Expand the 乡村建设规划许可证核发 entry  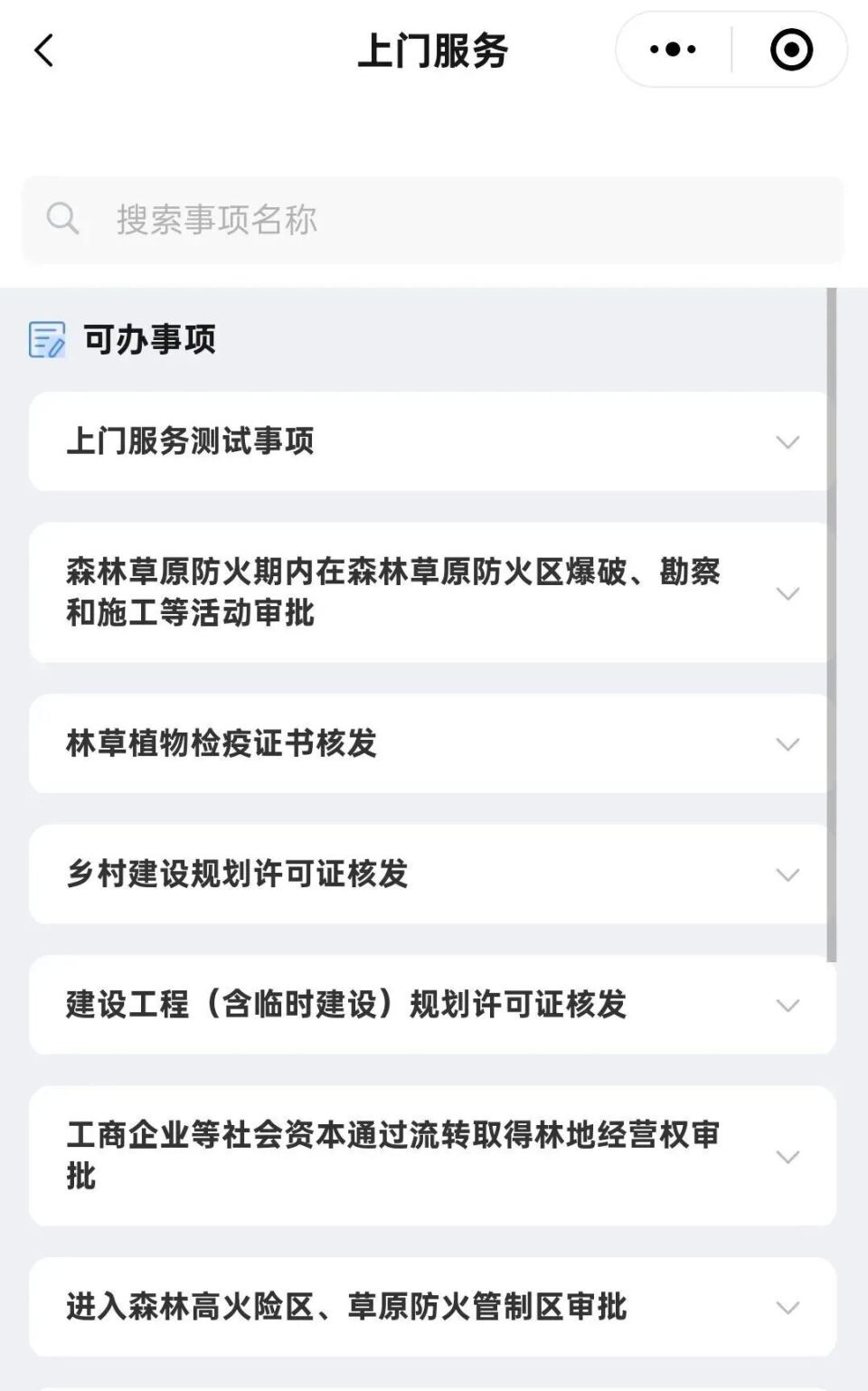788,875
